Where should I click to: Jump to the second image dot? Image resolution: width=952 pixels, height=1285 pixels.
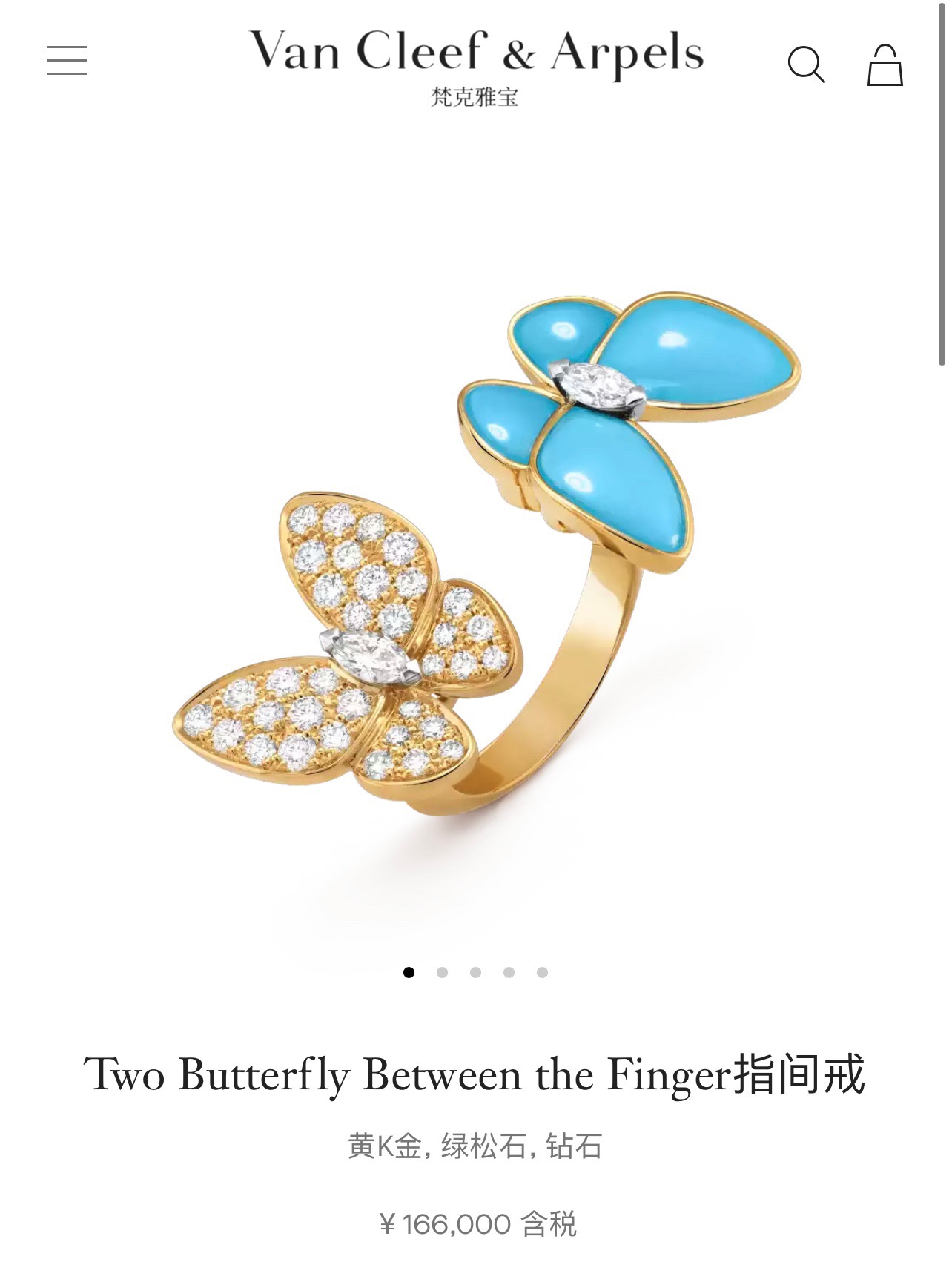(x=443, y=972)
